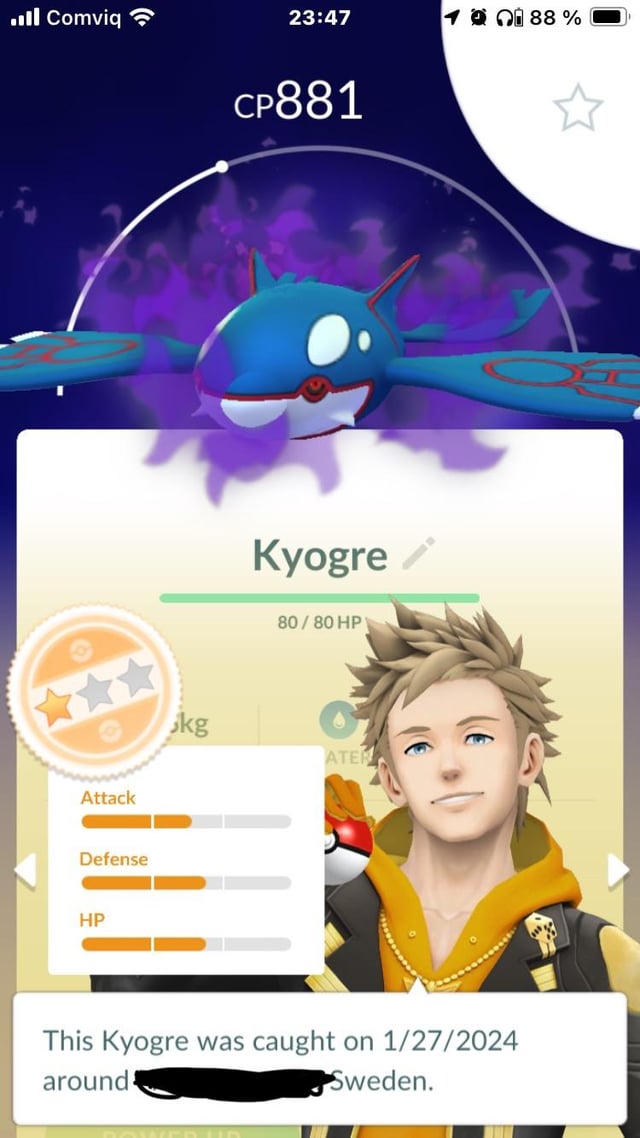
Task: Go to the previous Pokémon with left arrow
Action: [x=24, y=870]
